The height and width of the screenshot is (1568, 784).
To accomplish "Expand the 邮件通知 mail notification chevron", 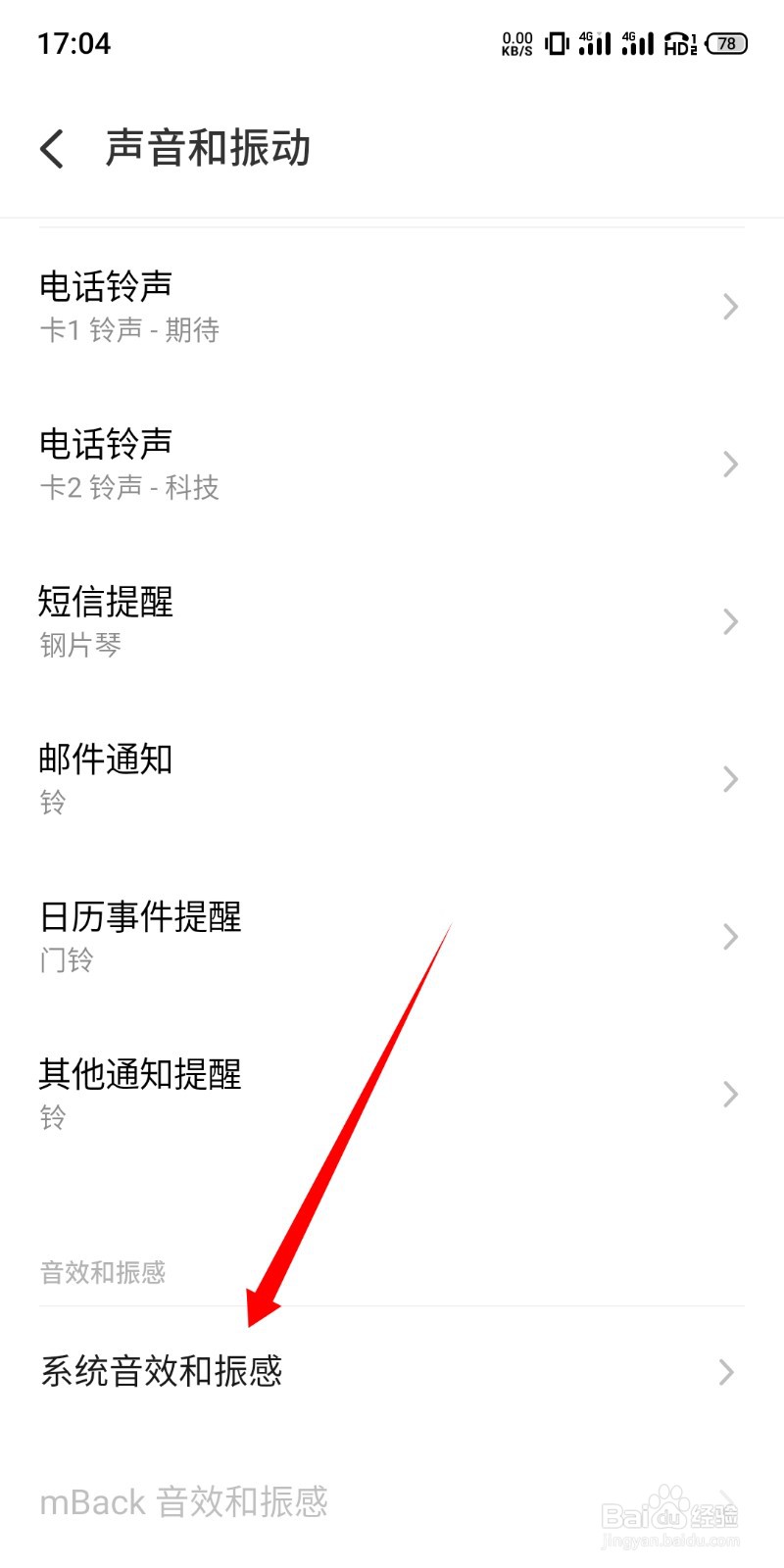I will (729, 779).
